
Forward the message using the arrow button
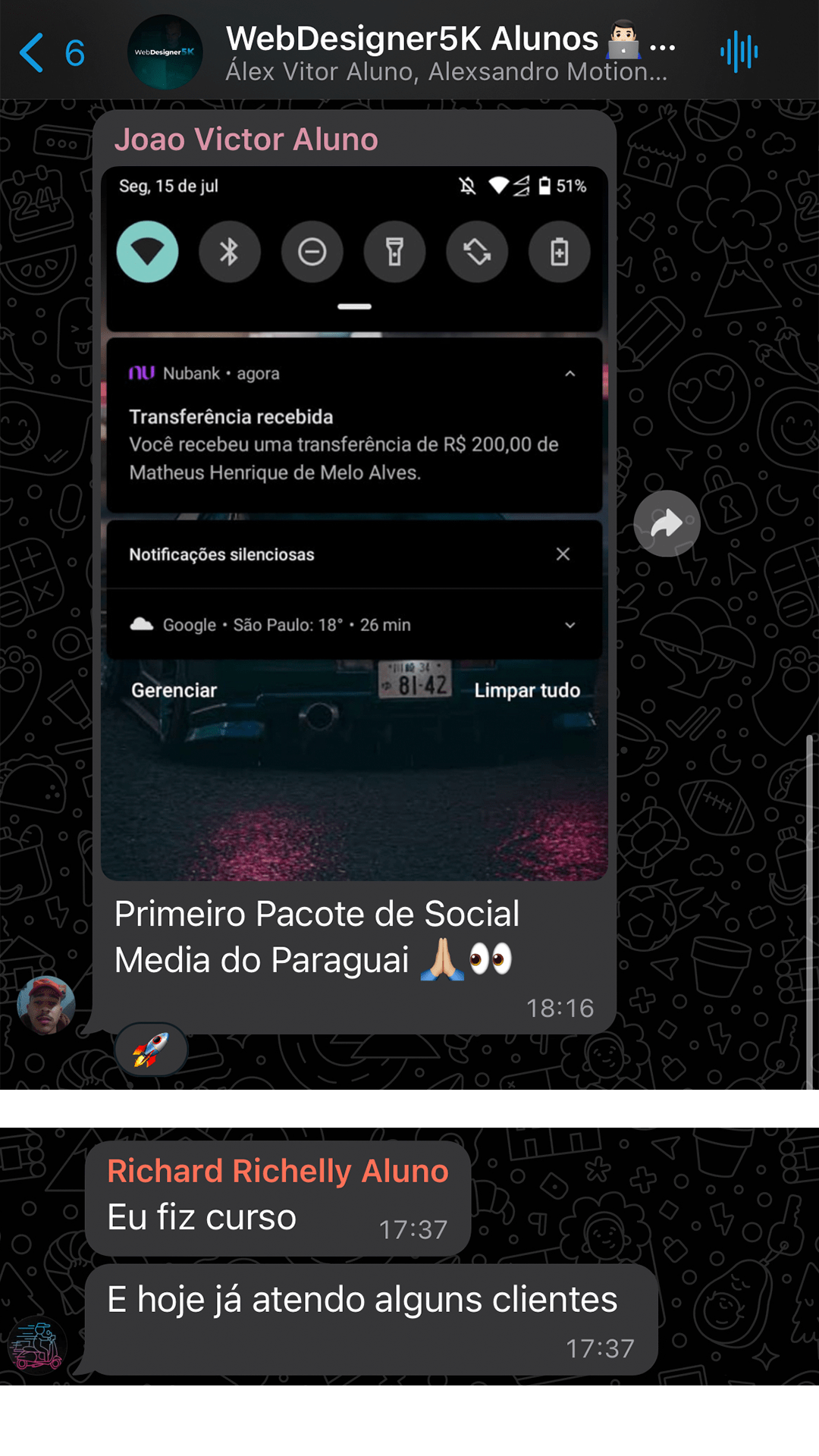click(x=667, y=524)
